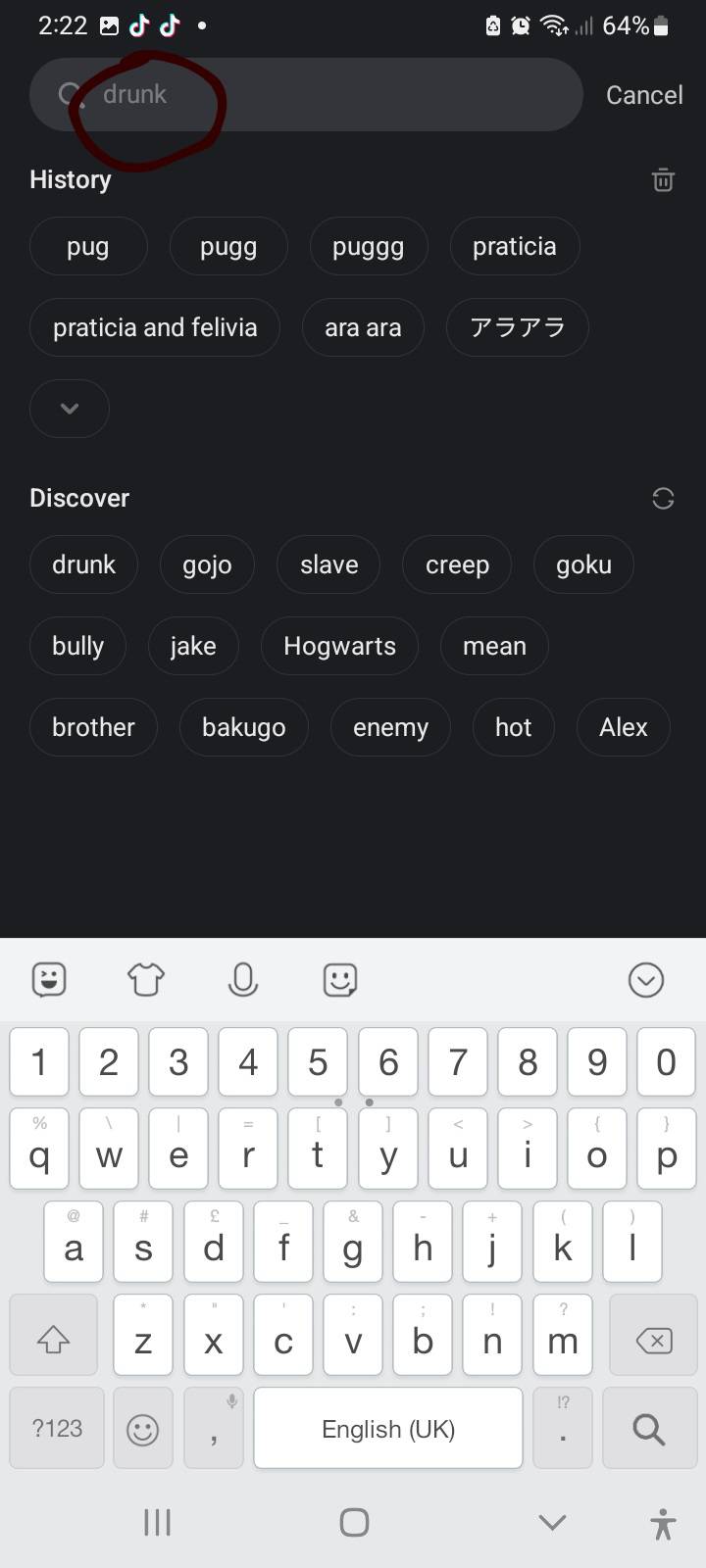
Task: Select the pug history chip
Action: pyautogui.click(x=88, y=247)
